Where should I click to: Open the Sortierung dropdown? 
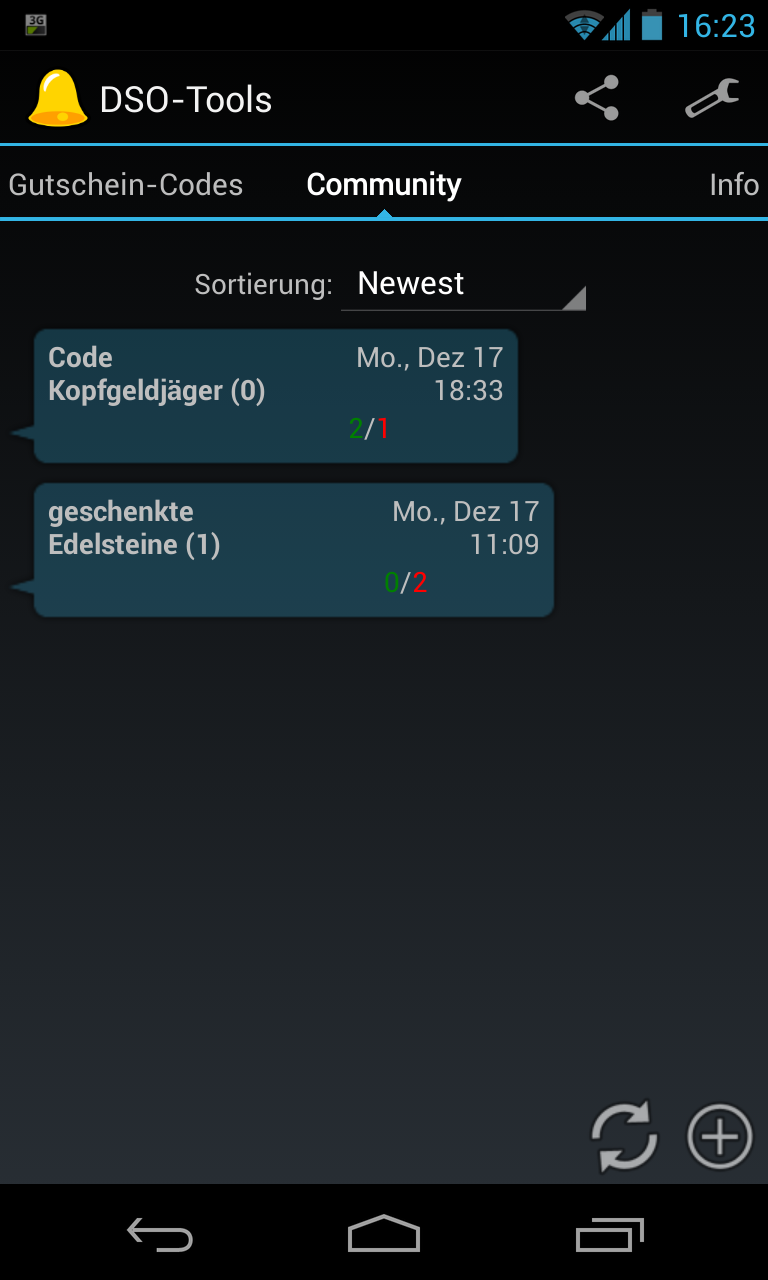tap(462, 284)
